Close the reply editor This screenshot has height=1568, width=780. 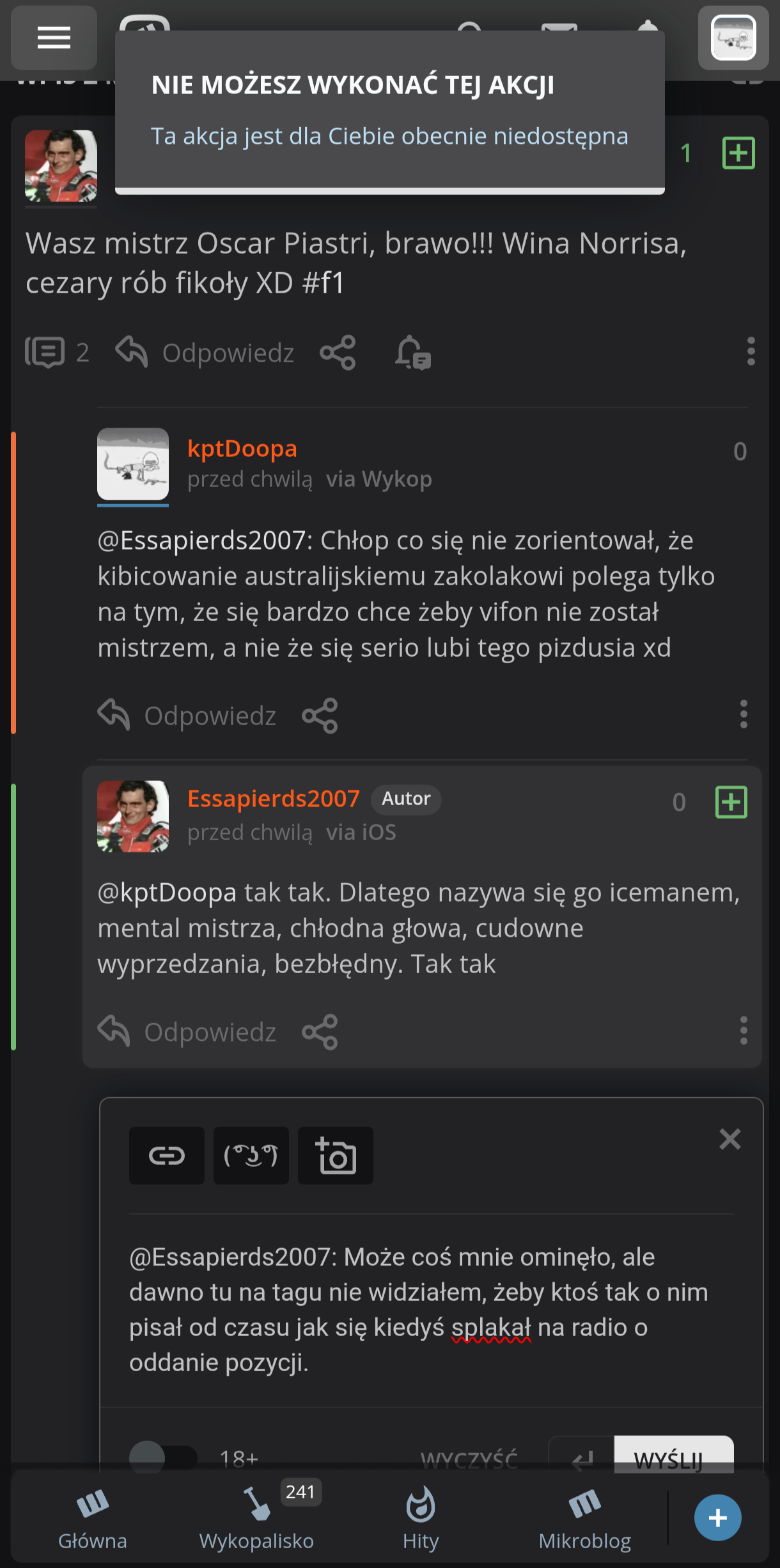[x=729, y=1139]
